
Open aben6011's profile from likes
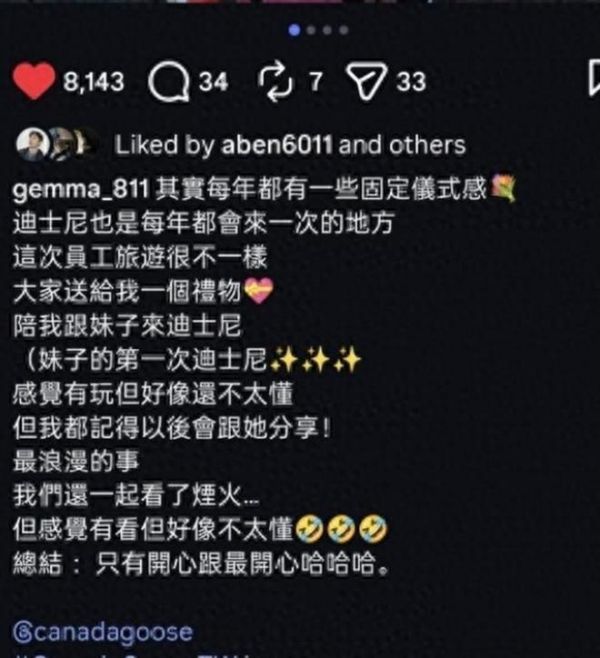point(264,145)
